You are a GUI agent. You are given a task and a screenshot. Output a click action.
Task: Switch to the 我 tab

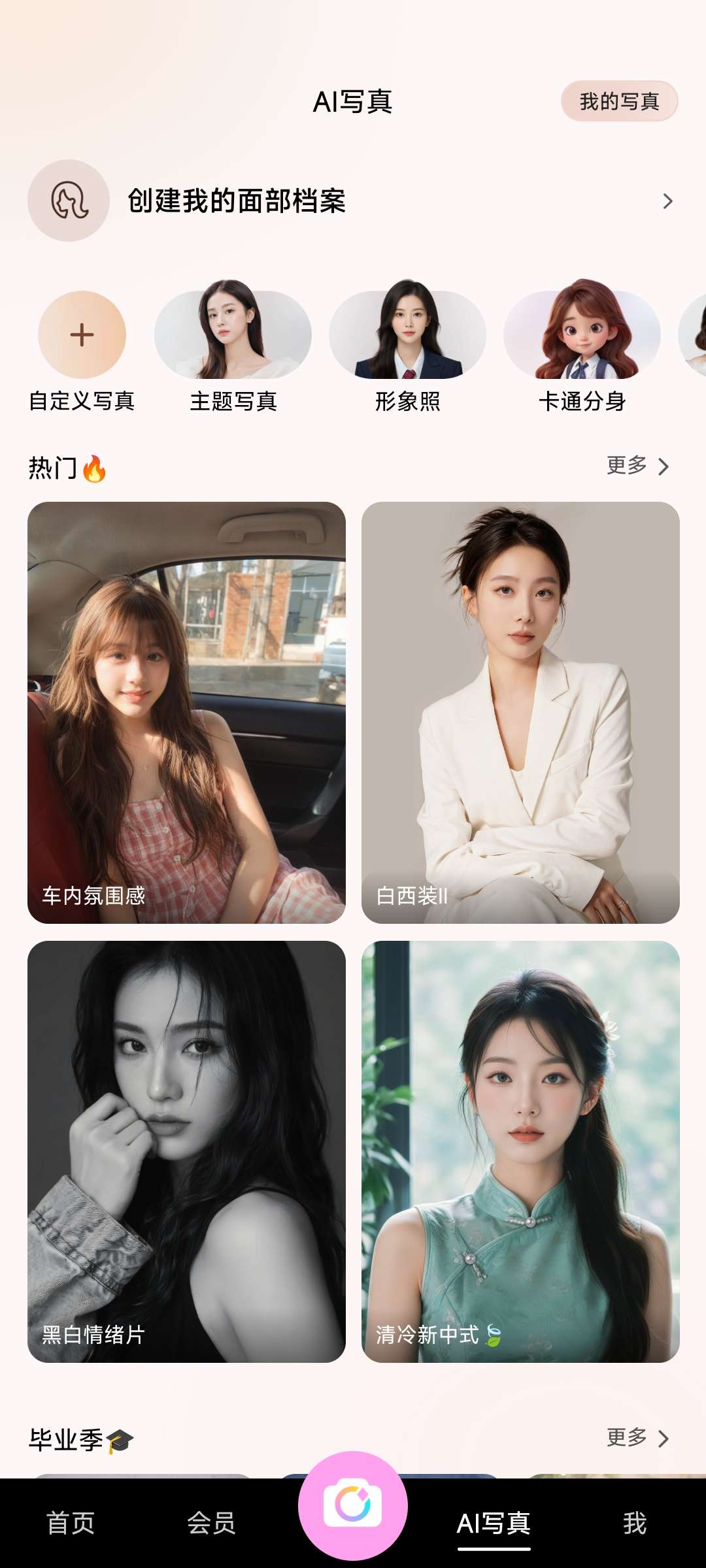pos(634,1524)
